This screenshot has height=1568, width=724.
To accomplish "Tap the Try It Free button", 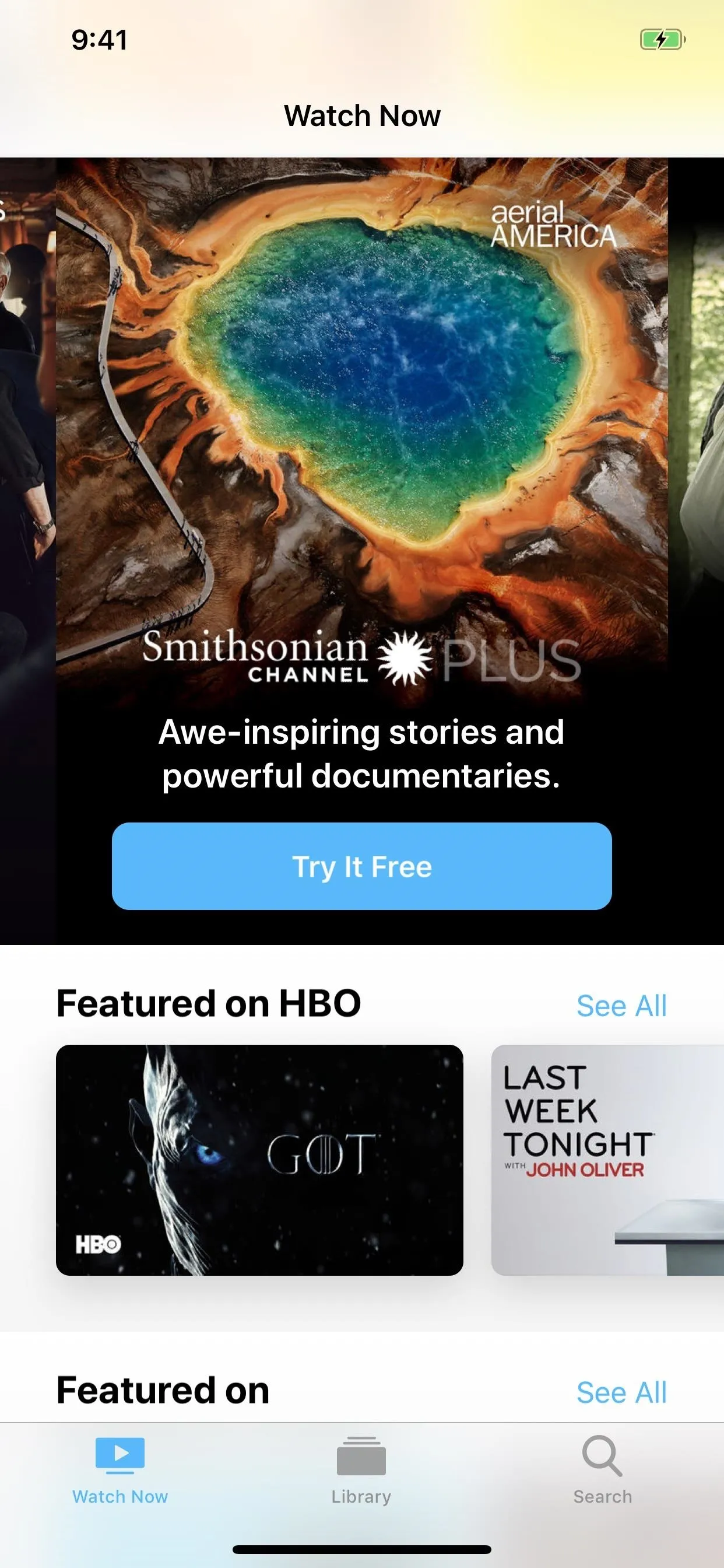I will coord(361,866).
